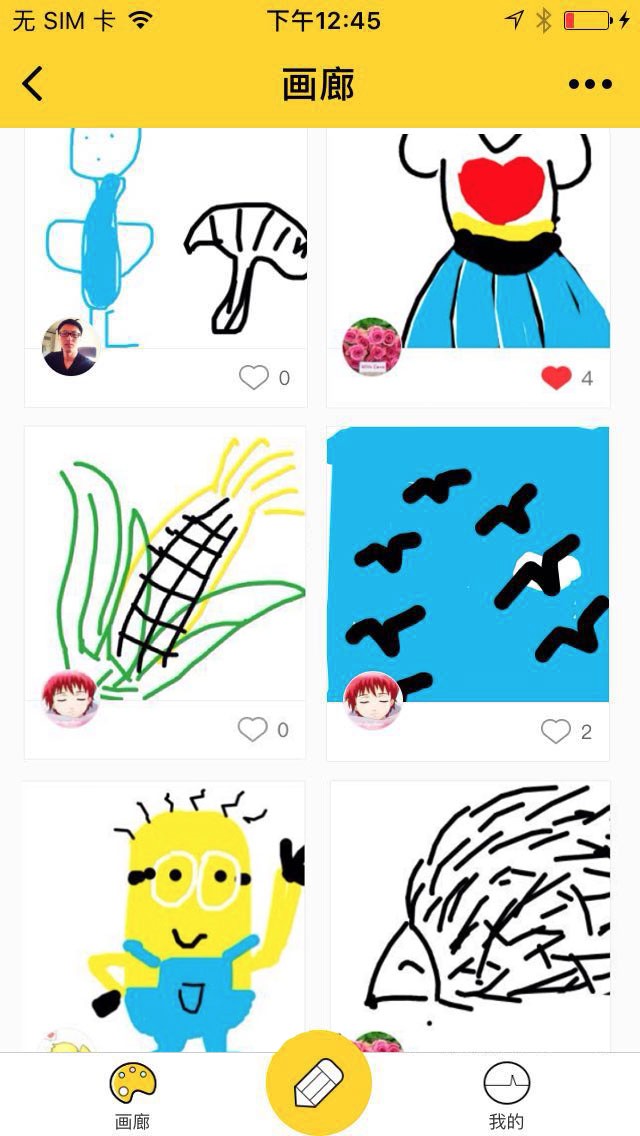Open the rose avatar on the blue dress drawing

click(372, 347)
